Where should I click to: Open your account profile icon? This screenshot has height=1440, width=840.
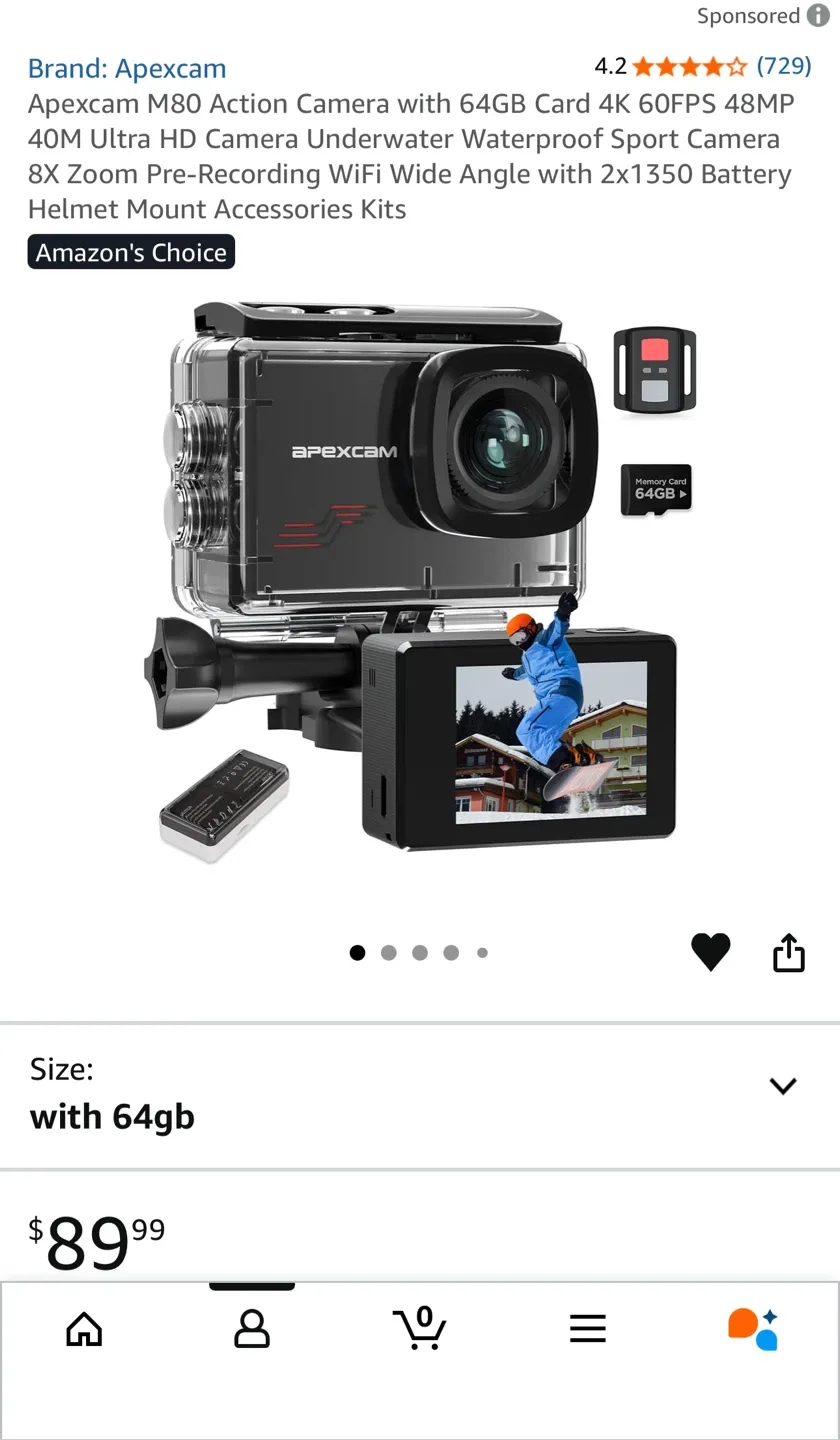(252, 1329)
